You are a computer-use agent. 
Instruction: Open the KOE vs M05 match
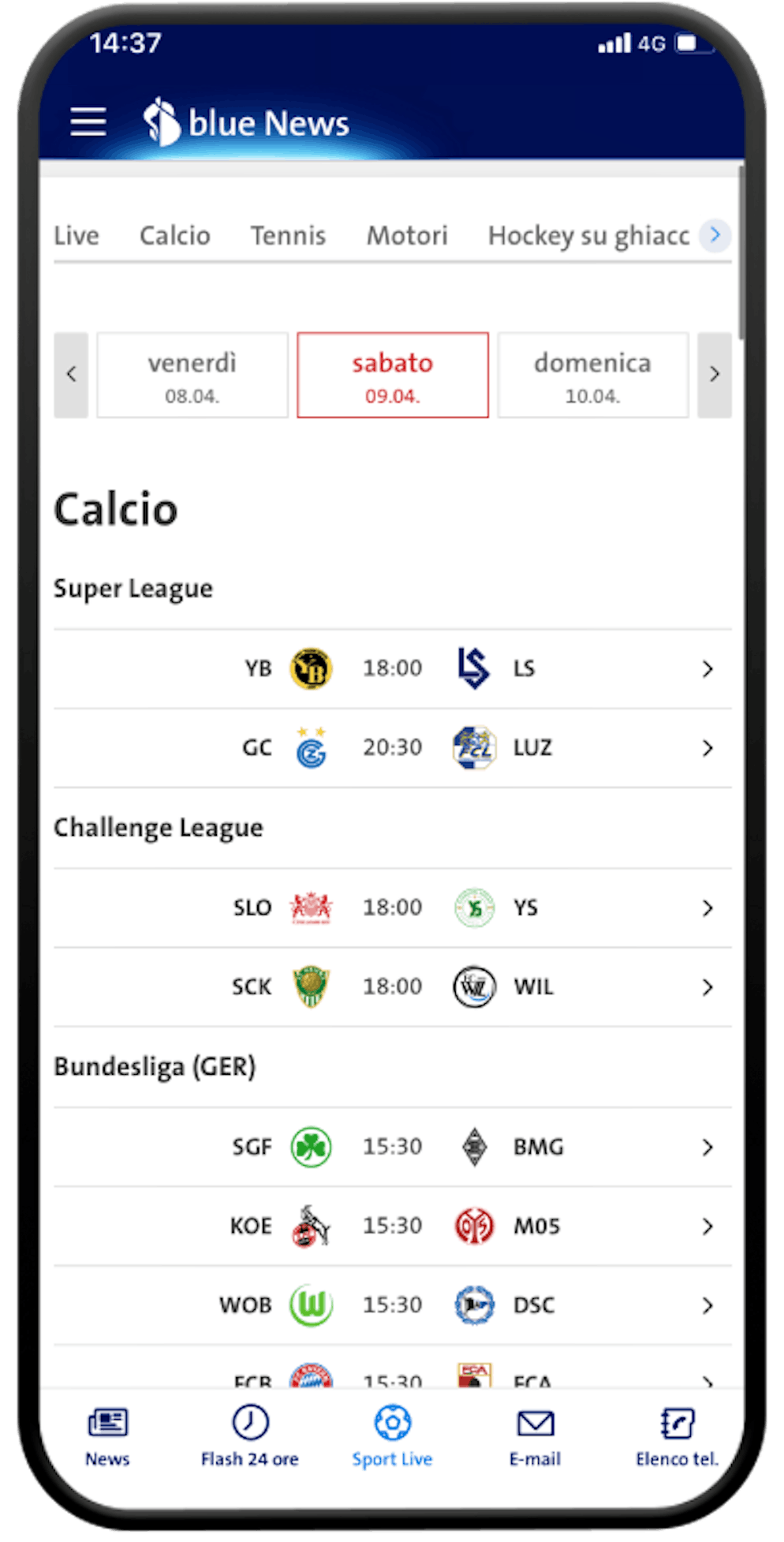pyautogui.click(x=393, y=1226)
